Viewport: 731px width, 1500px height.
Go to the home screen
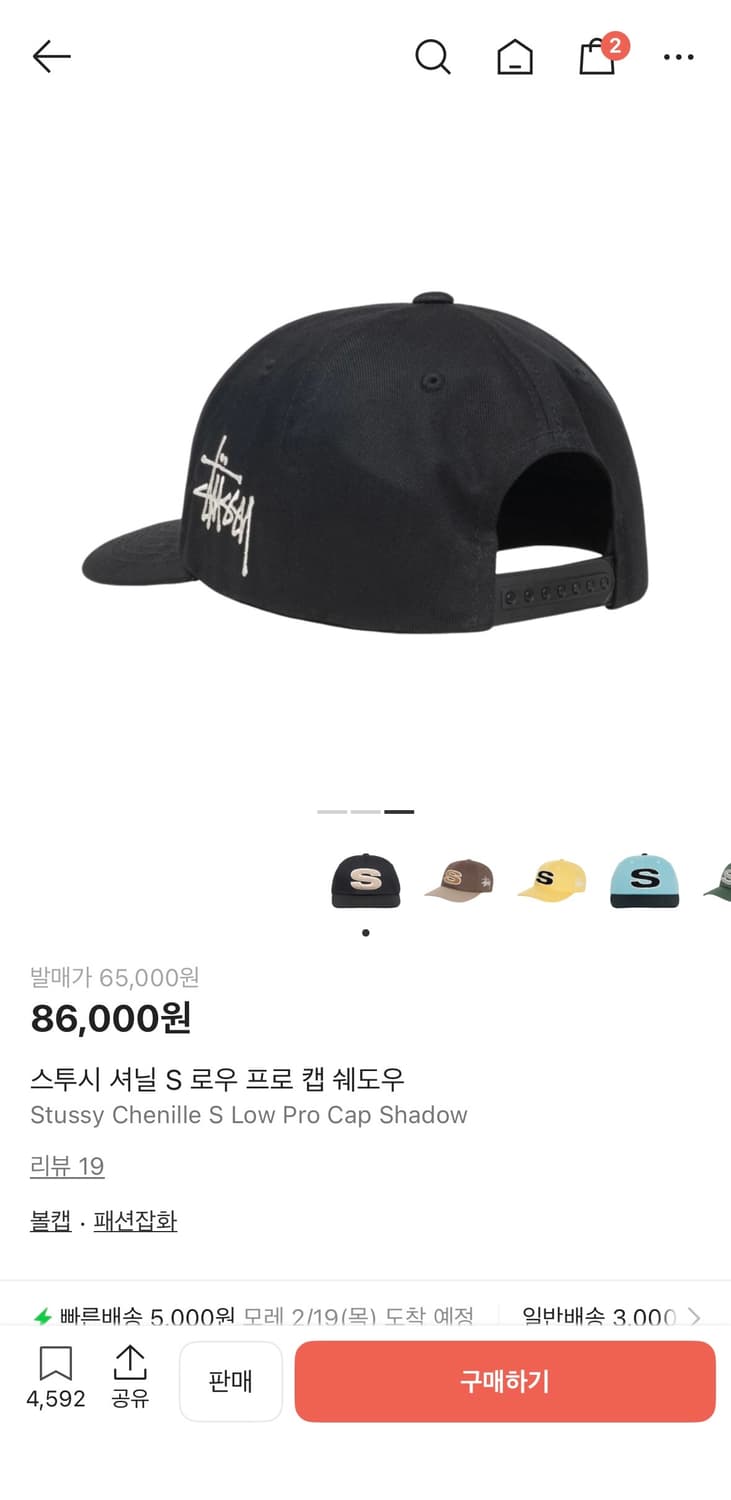pyautogui.click(x=514, y=57)
